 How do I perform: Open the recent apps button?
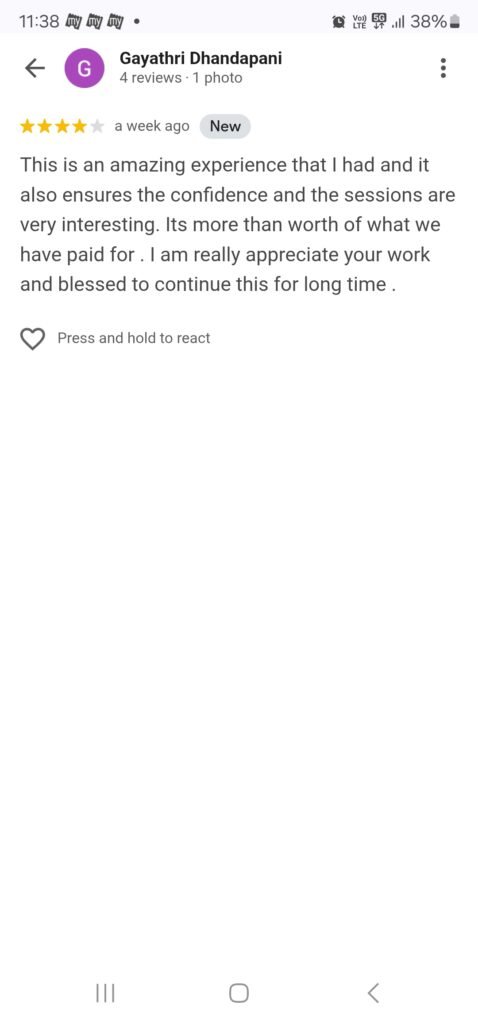pos(105,993)
